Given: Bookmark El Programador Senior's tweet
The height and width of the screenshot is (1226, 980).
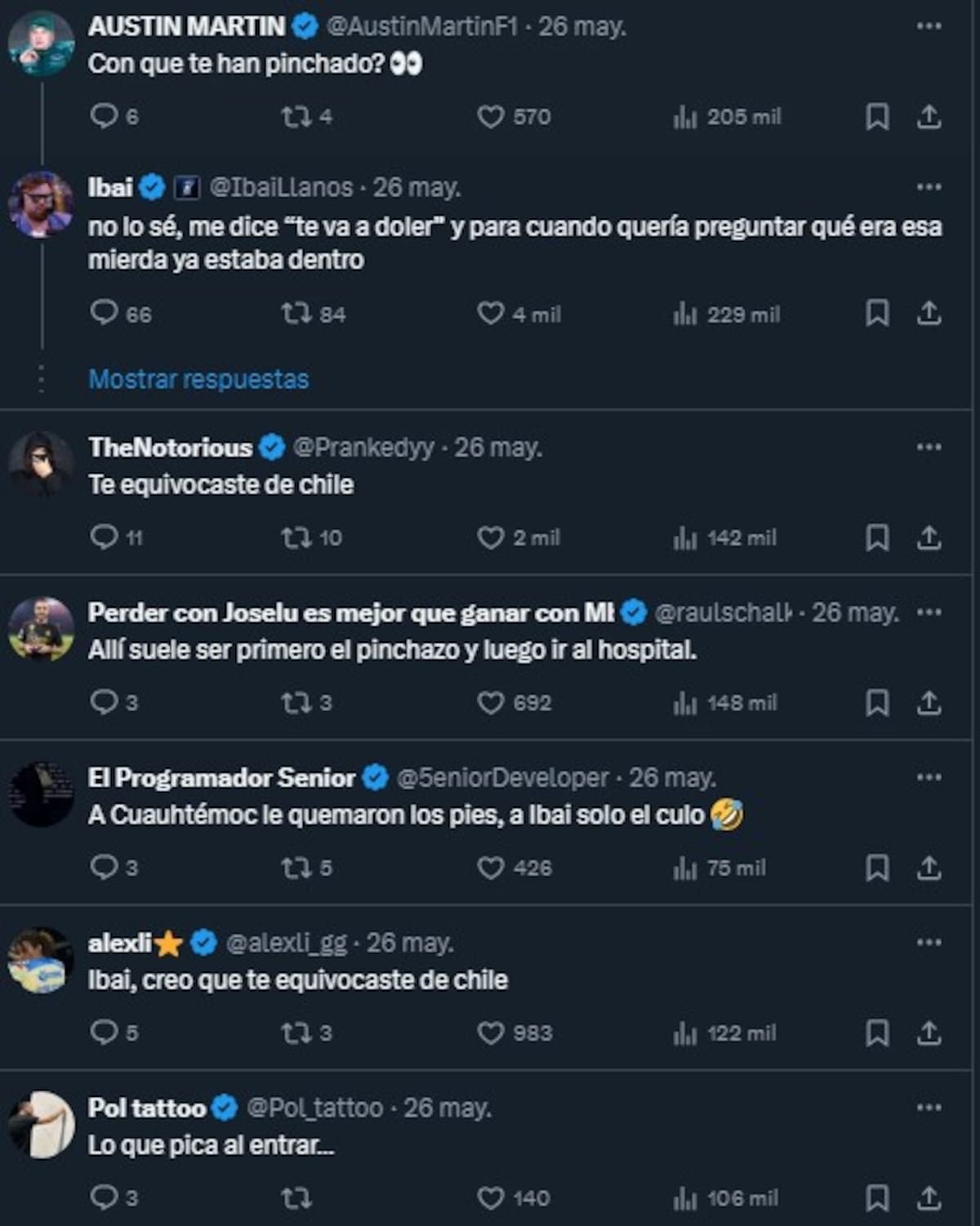Looking at the screenshot, I should pyautogui.click(x=877, y=867).
